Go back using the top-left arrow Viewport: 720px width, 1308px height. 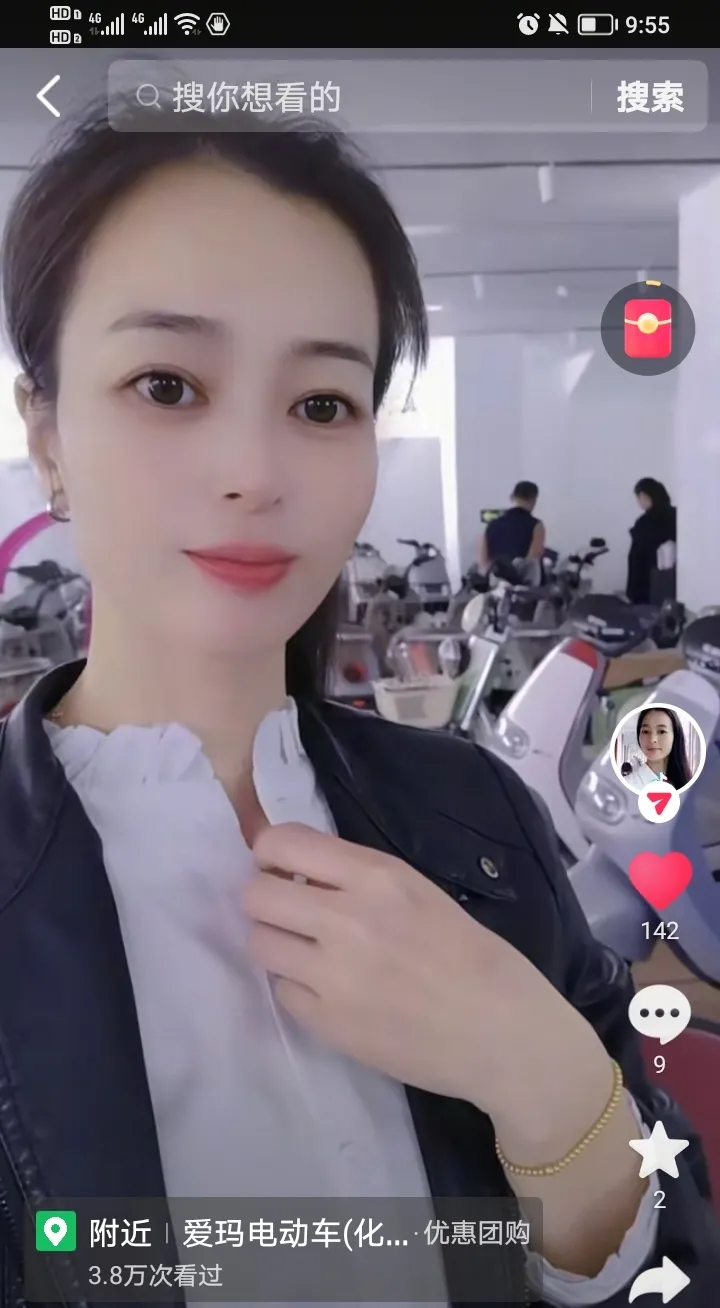[48, 97]
